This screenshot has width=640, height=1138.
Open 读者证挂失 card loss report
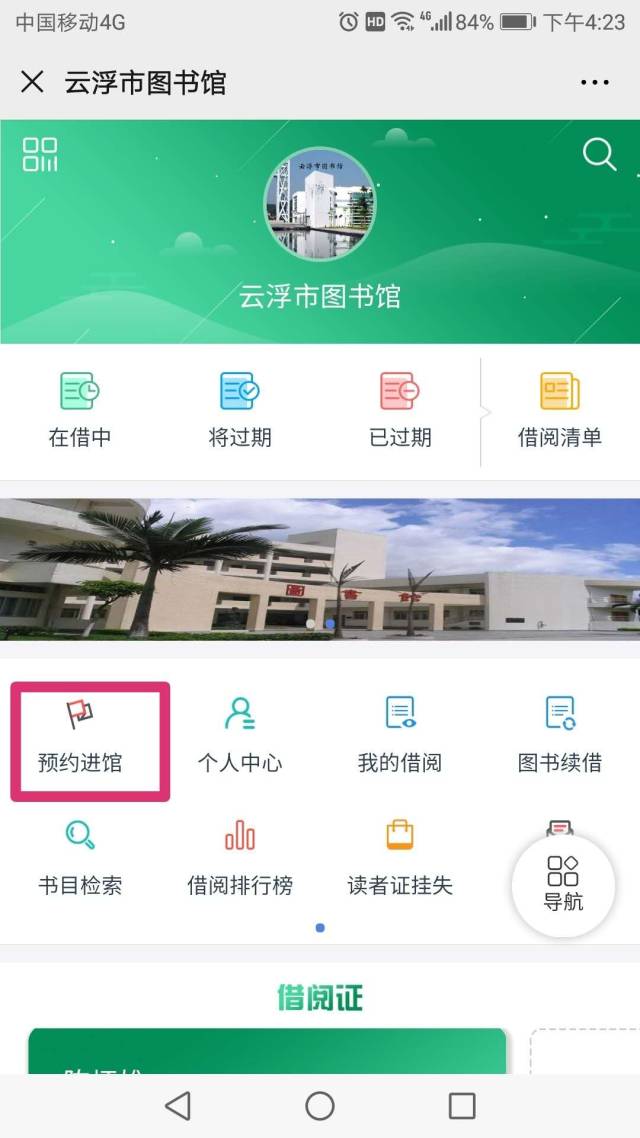(400, 858)
